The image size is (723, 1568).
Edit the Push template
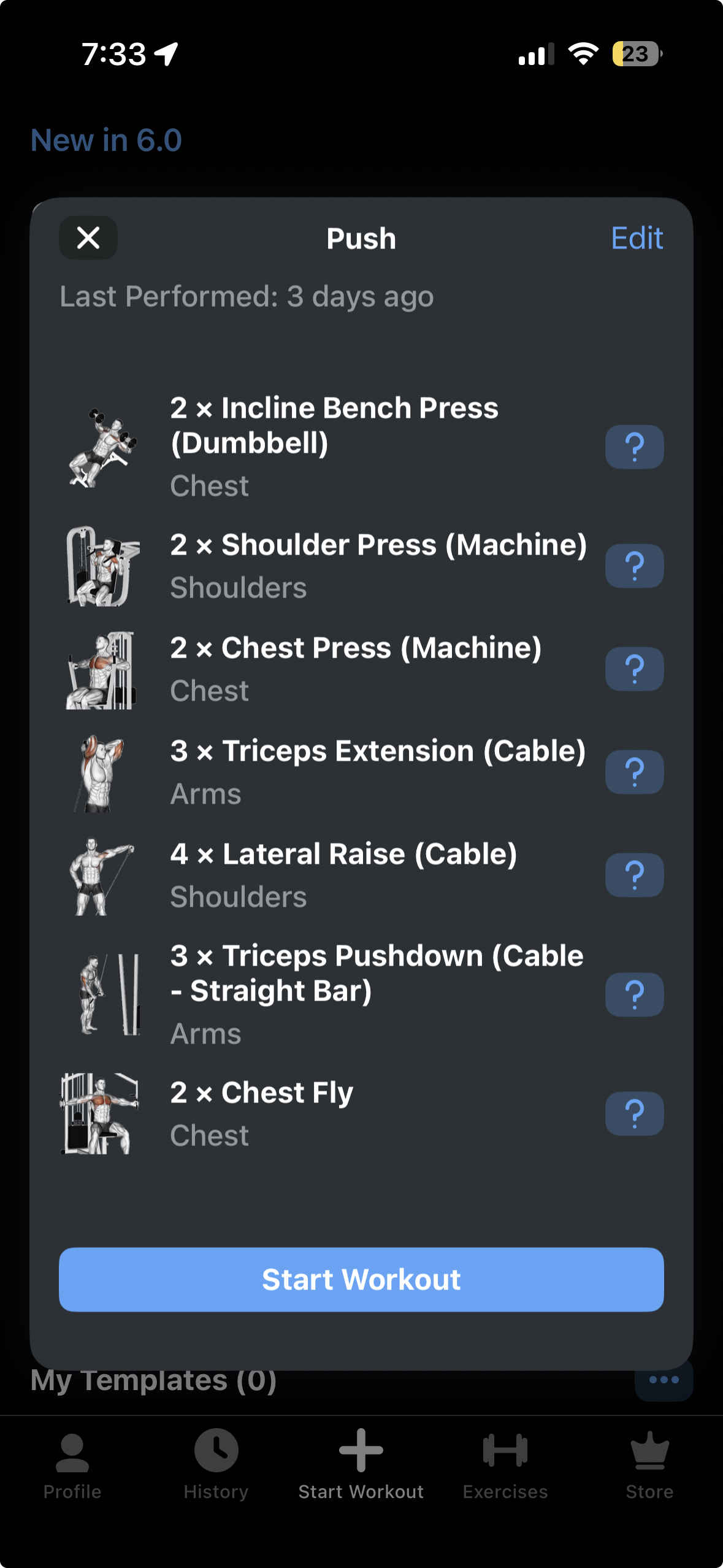pyautogui.click(x=637, y=238)
